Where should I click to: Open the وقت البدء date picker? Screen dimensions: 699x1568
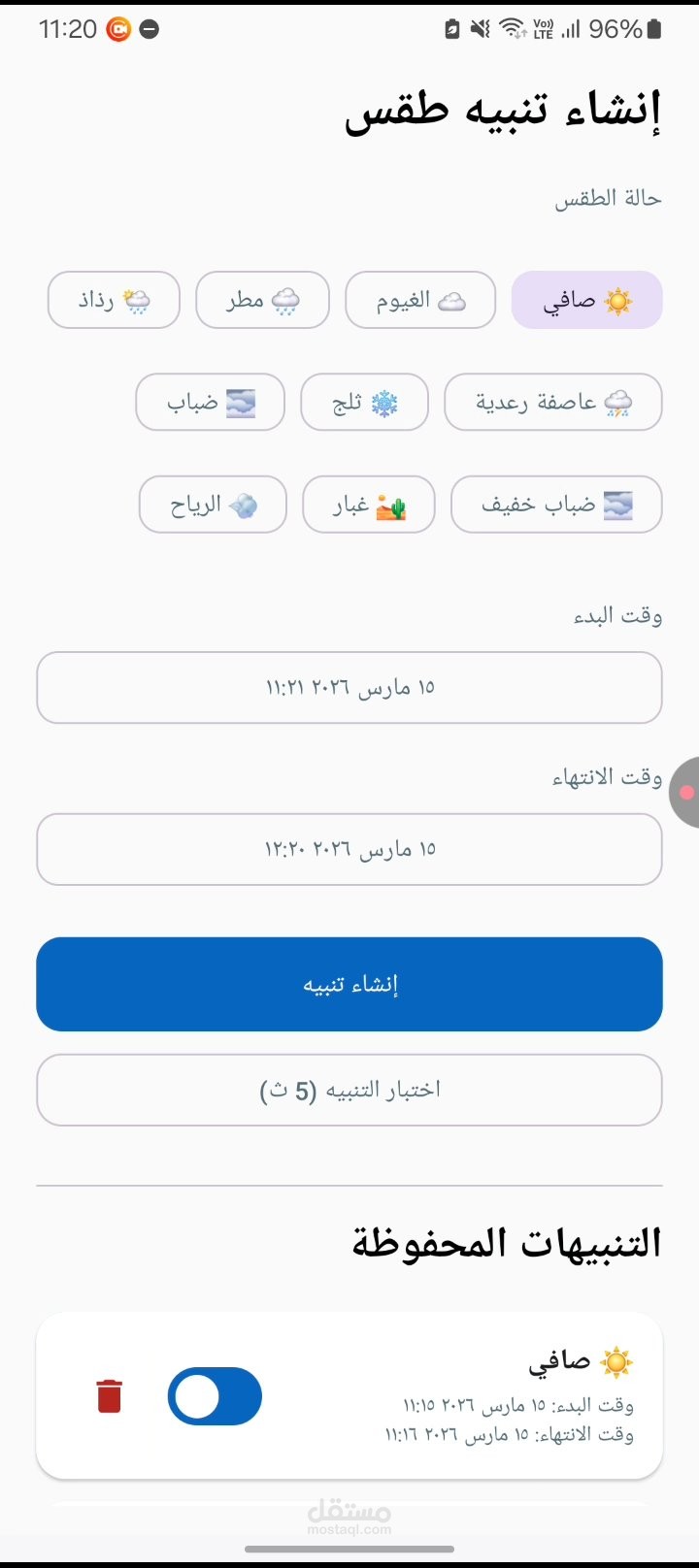(x=349, y=688)
